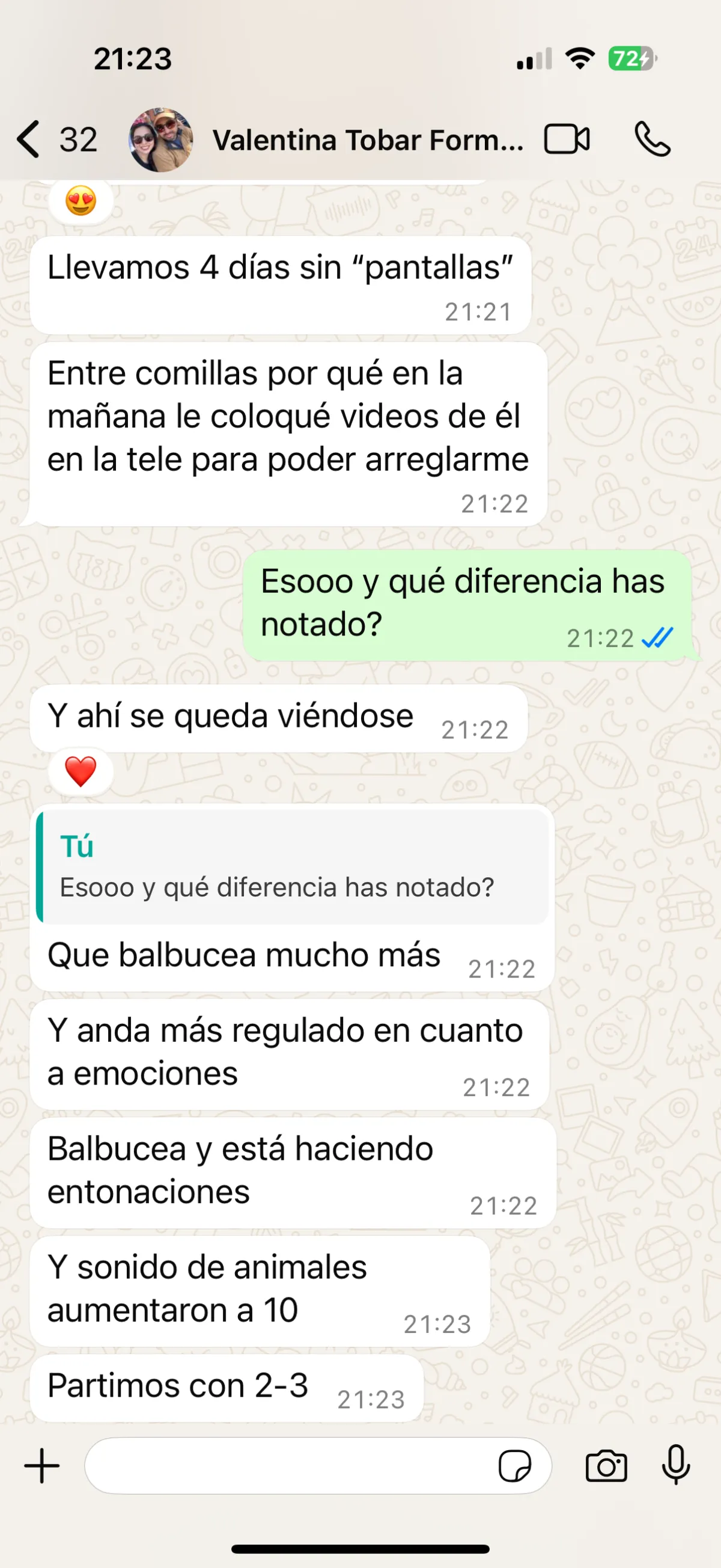Open the sticker picker

[x=515, y=1466]
